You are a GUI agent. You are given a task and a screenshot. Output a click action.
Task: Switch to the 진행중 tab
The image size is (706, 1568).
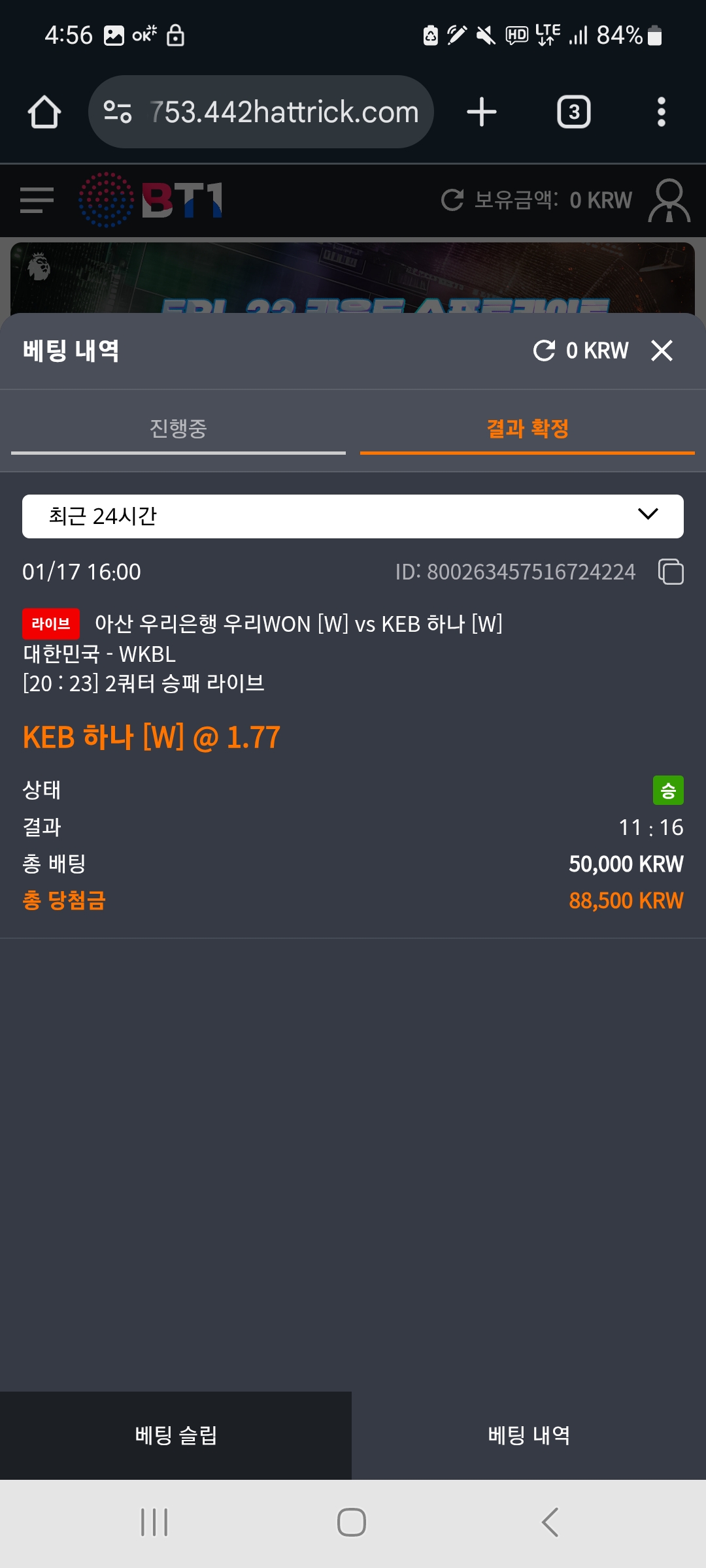pos(178,429)
